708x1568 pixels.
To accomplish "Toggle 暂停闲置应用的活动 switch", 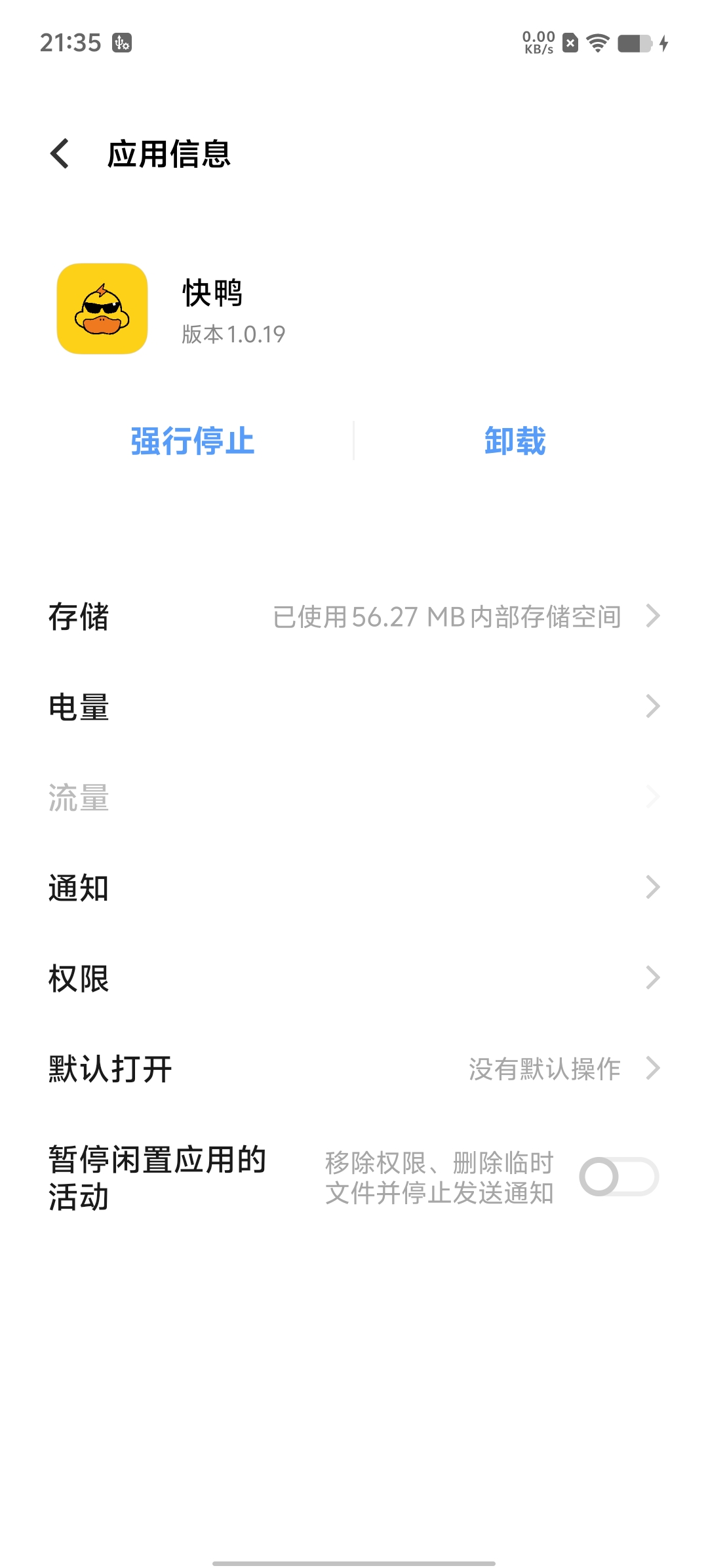I will 618,1177.
